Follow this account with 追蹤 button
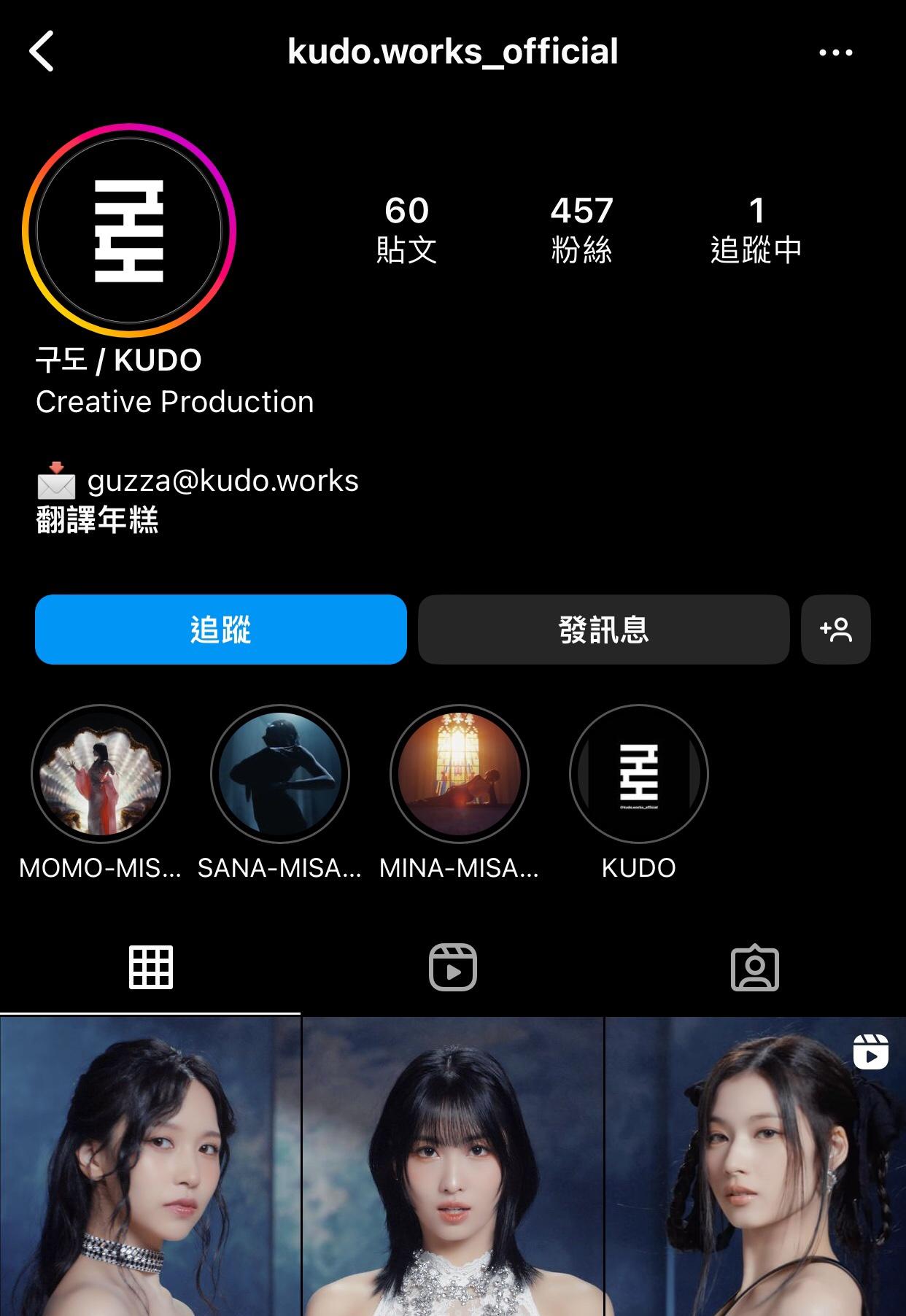Viewport: 906px width, 1316px height. [220, 630]
